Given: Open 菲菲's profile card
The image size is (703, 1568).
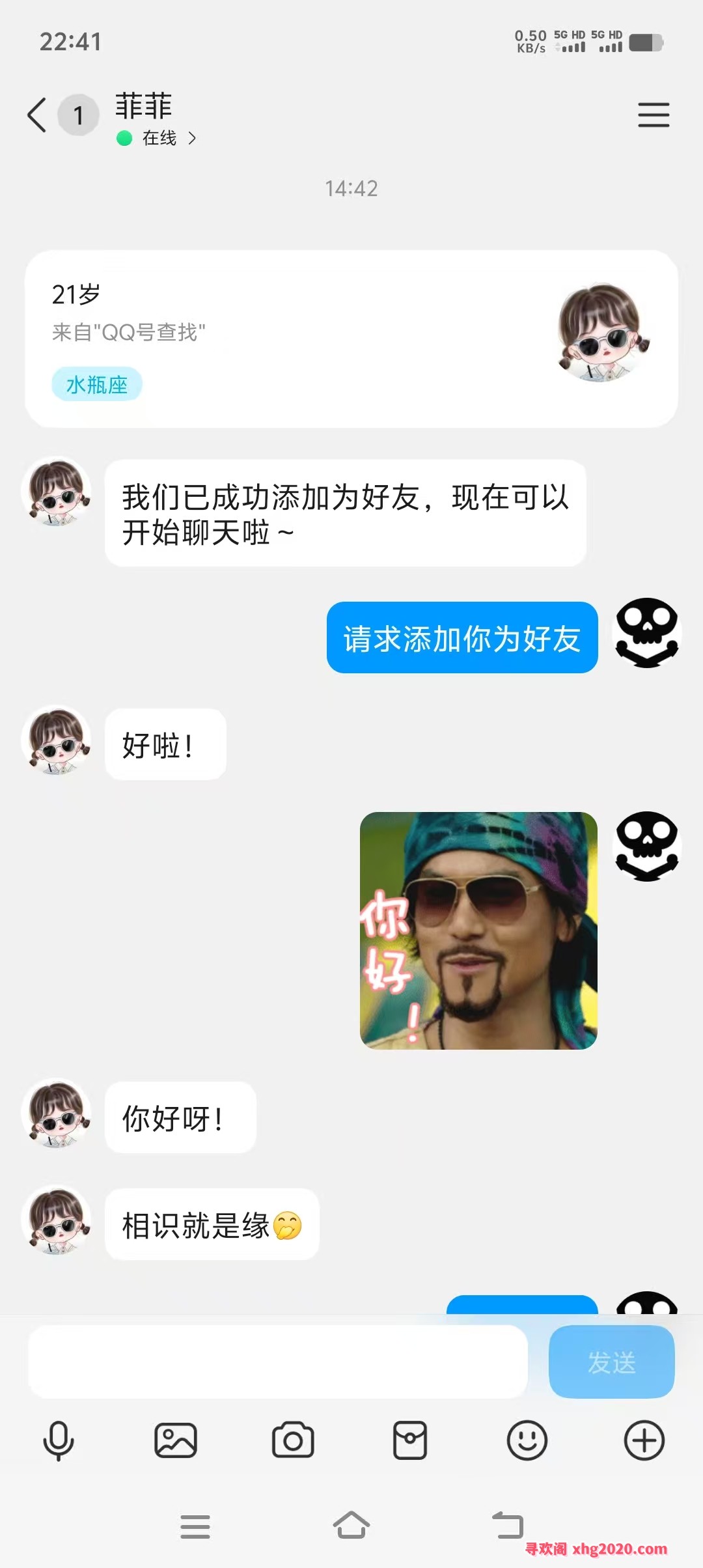Looking at the screenshot, I should pyautogui.click(x=351, y=339).
